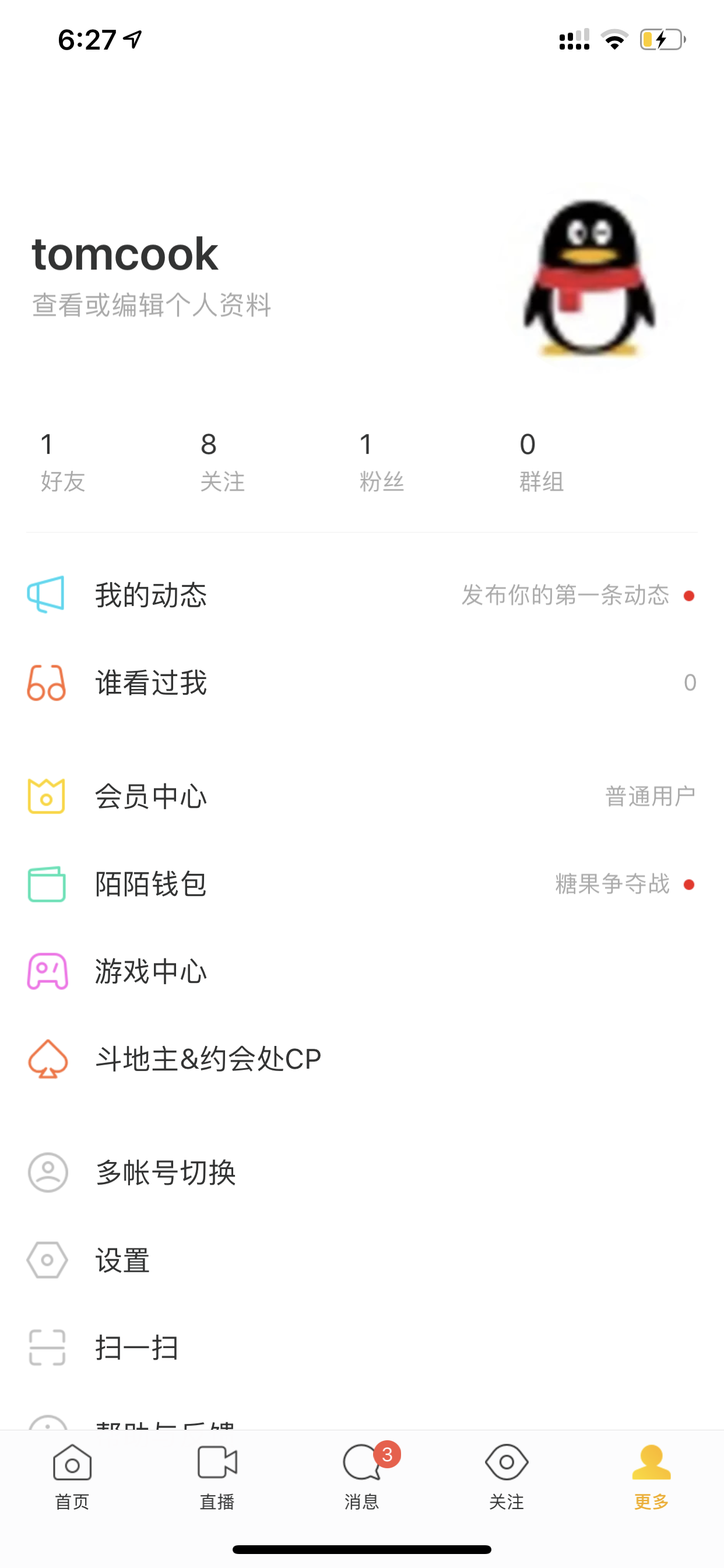This screenshot has height=1568, width=724.
Task: Open 斗地主&约会处CP
Action: [362, 1059]
